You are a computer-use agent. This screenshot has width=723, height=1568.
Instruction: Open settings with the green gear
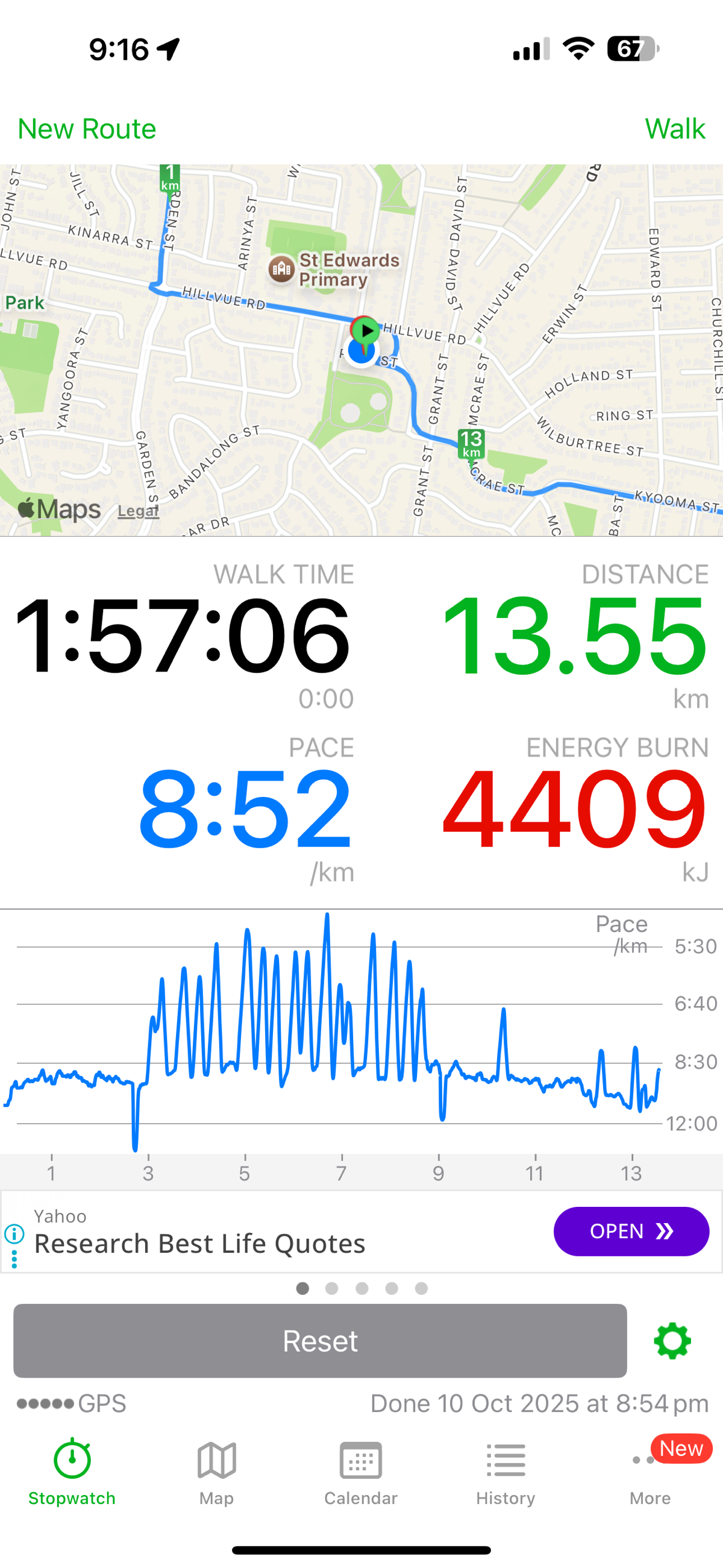coord(672,1341)
